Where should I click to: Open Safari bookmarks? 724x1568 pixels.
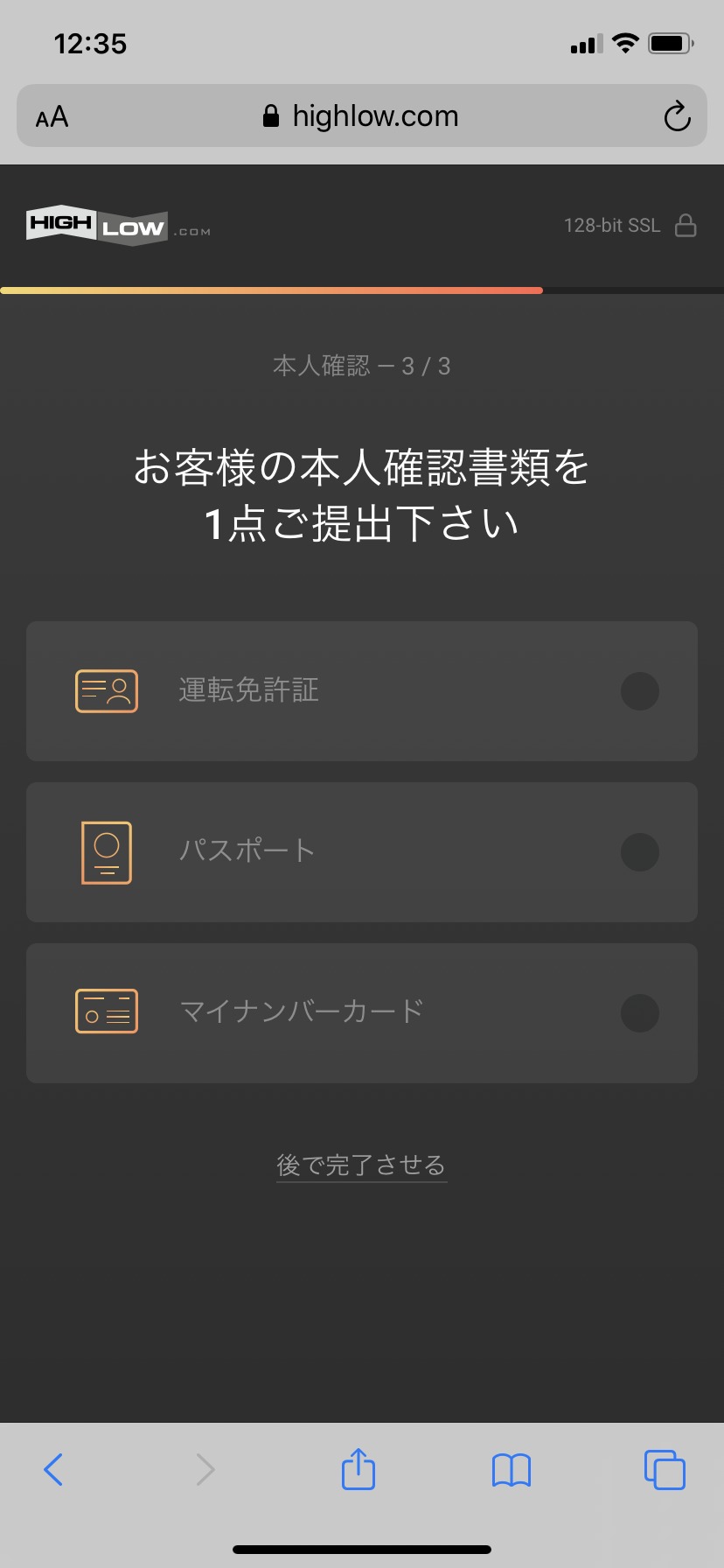512,1470
